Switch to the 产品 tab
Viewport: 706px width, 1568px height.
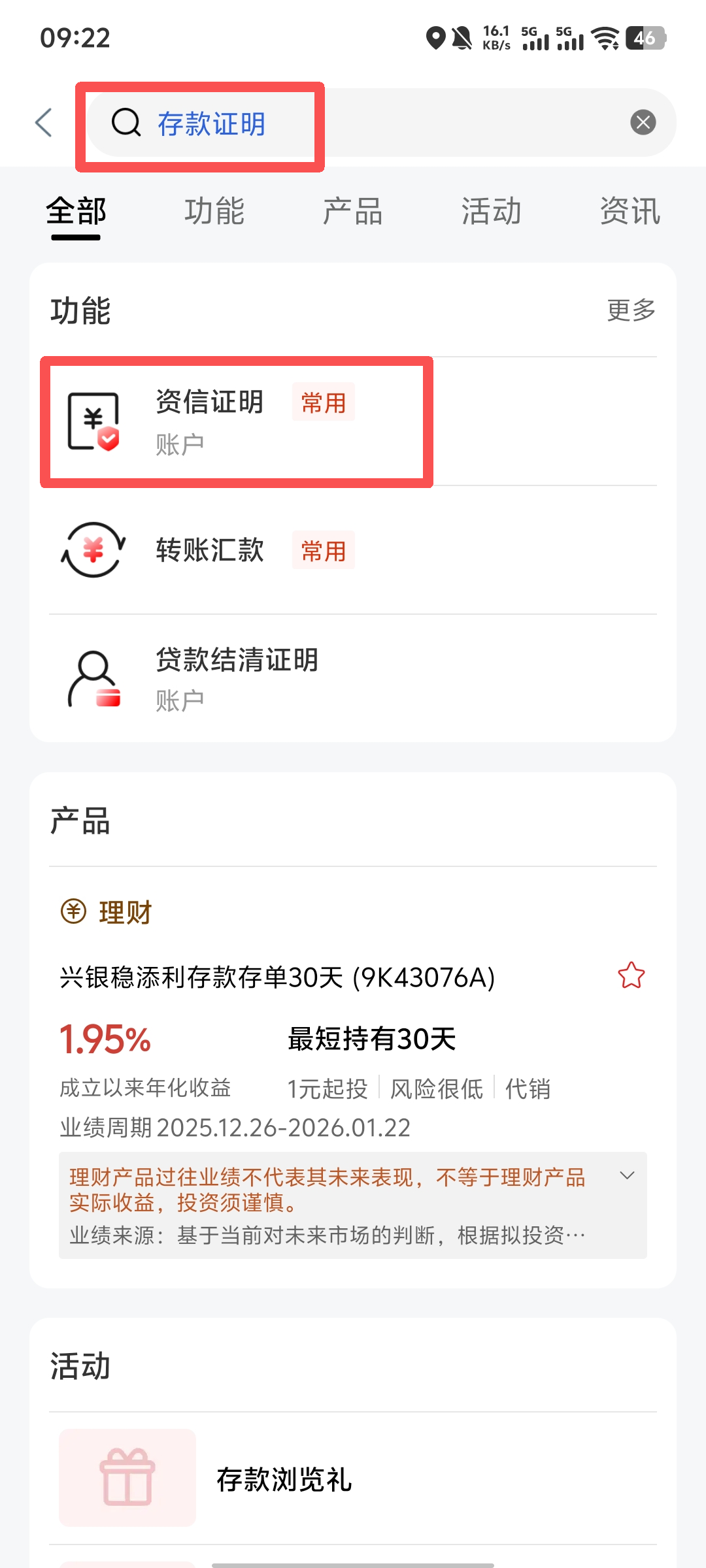(352, 211)
